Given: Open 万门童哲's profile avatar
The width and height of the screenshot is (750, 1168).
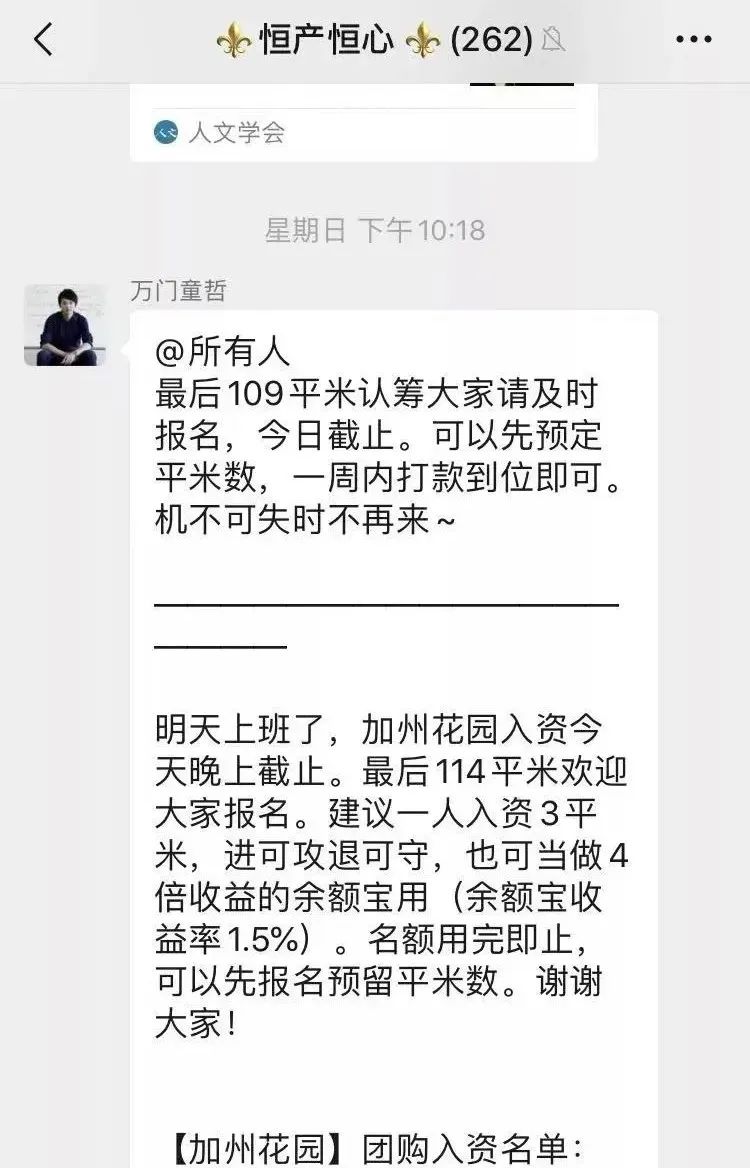Looking at the screenshot, I should coord(66,326).
